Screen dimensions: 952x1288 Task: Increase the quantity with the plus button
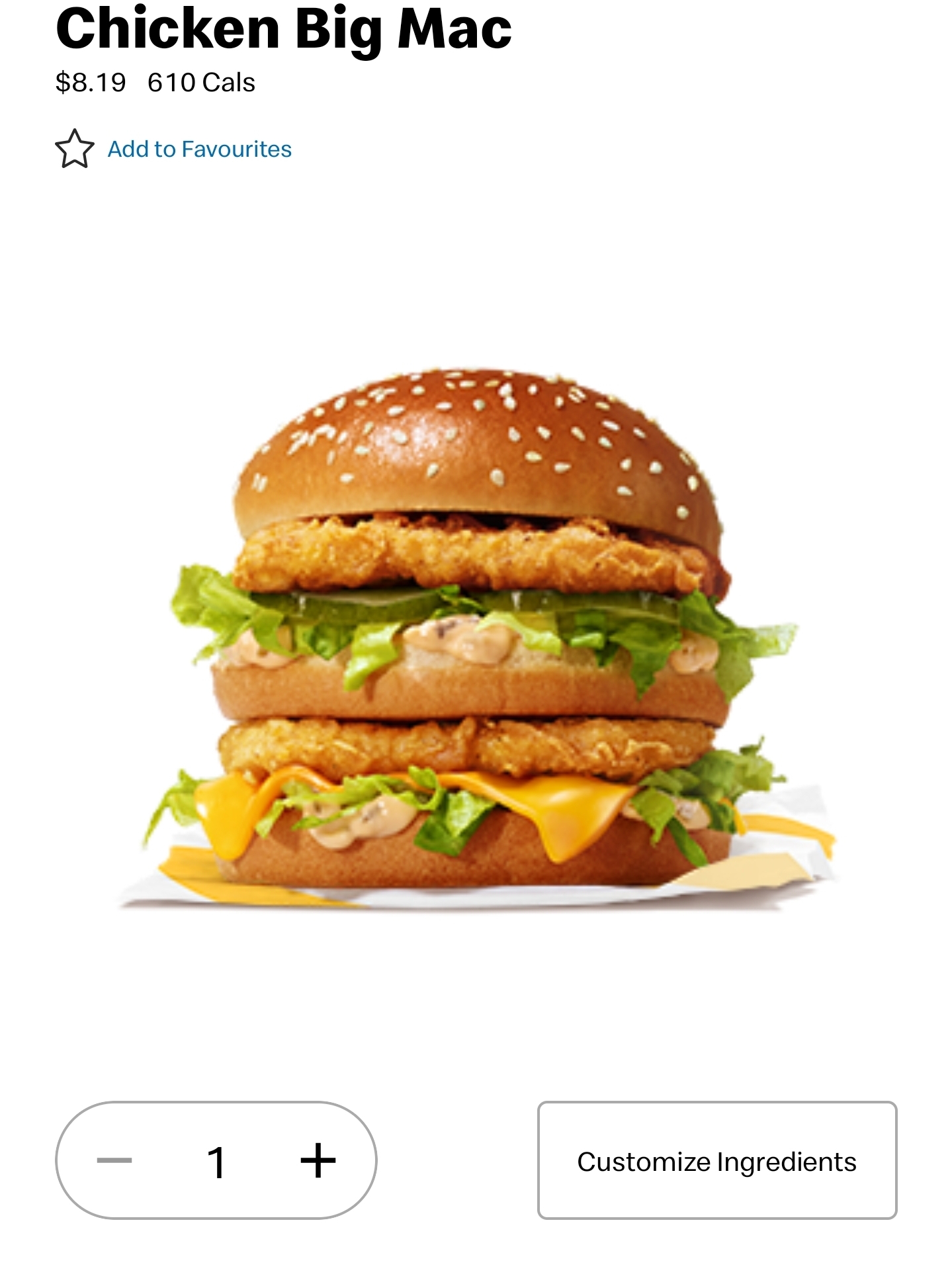pyautogui.click(x=318, y=1160)
